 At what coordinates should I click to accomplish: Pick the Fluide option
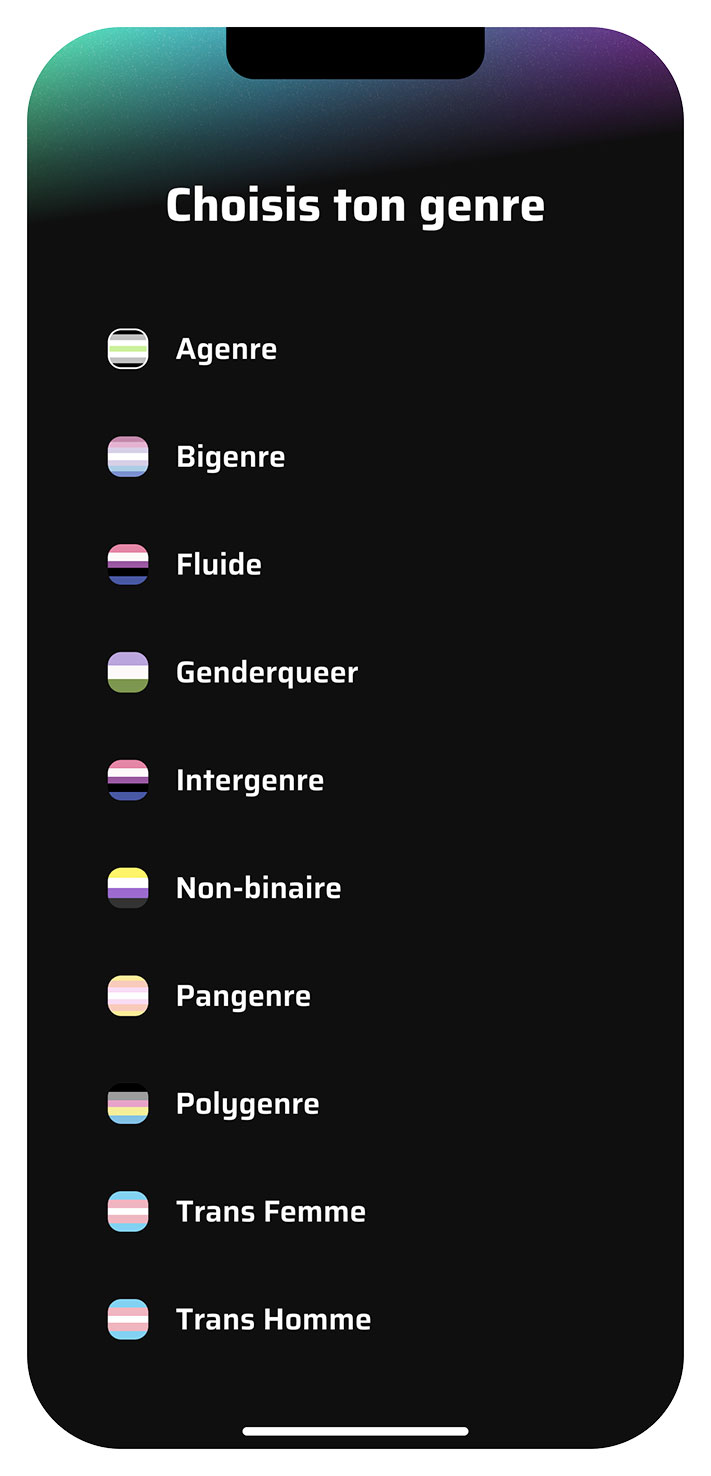[x=218, y=565]
